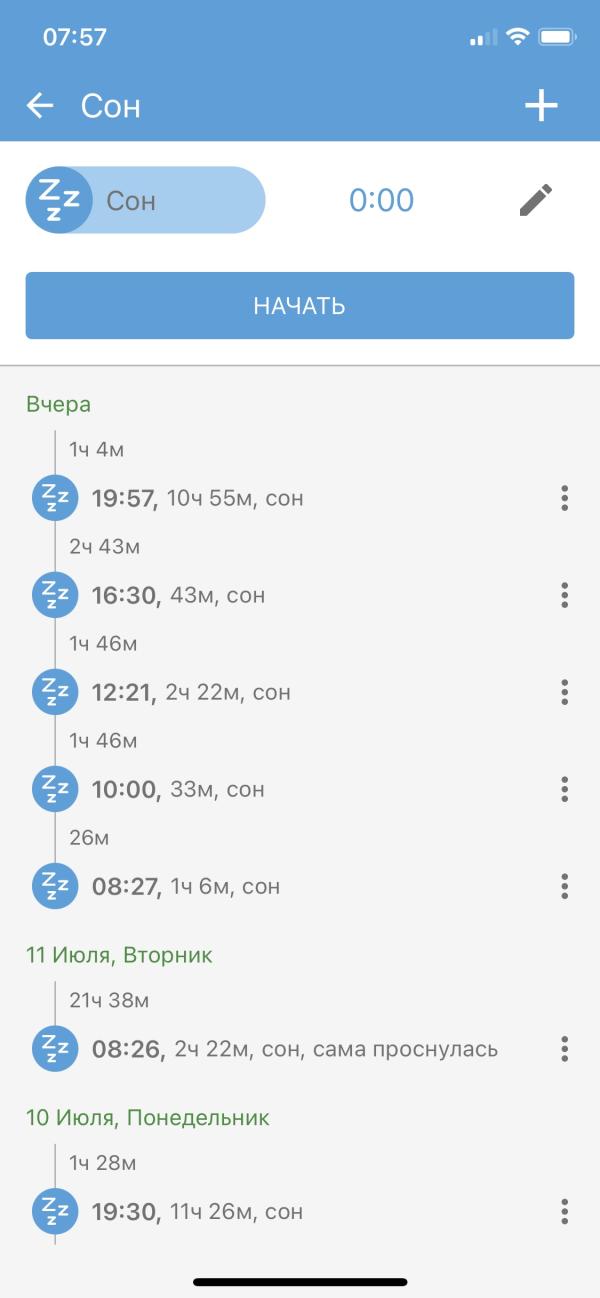Start sleep timer with НАЧАТЬ button
Viewport: 600px width, 1298px height.
(x=300, y=306)
